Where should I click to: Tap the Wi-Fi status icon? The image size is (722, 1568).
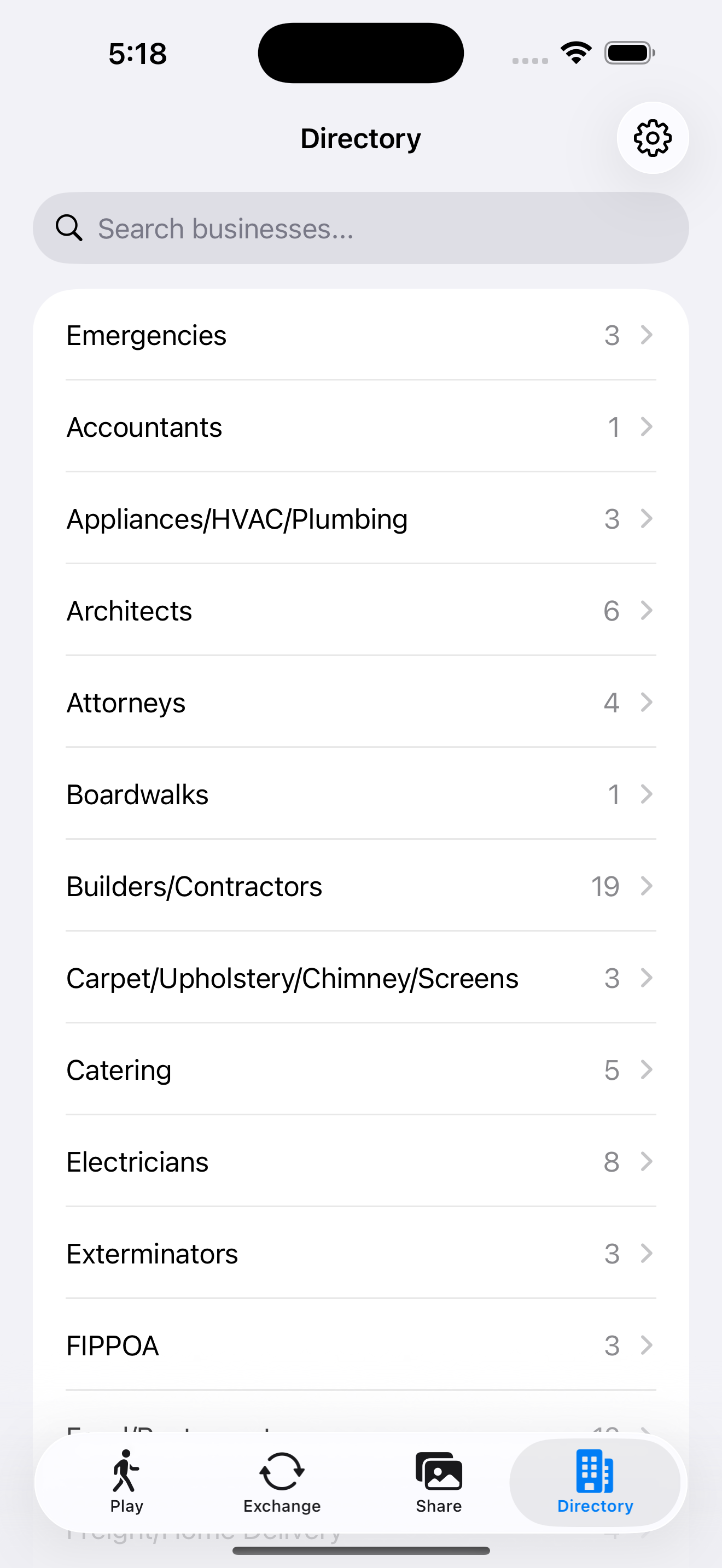(x=575, y=52)
